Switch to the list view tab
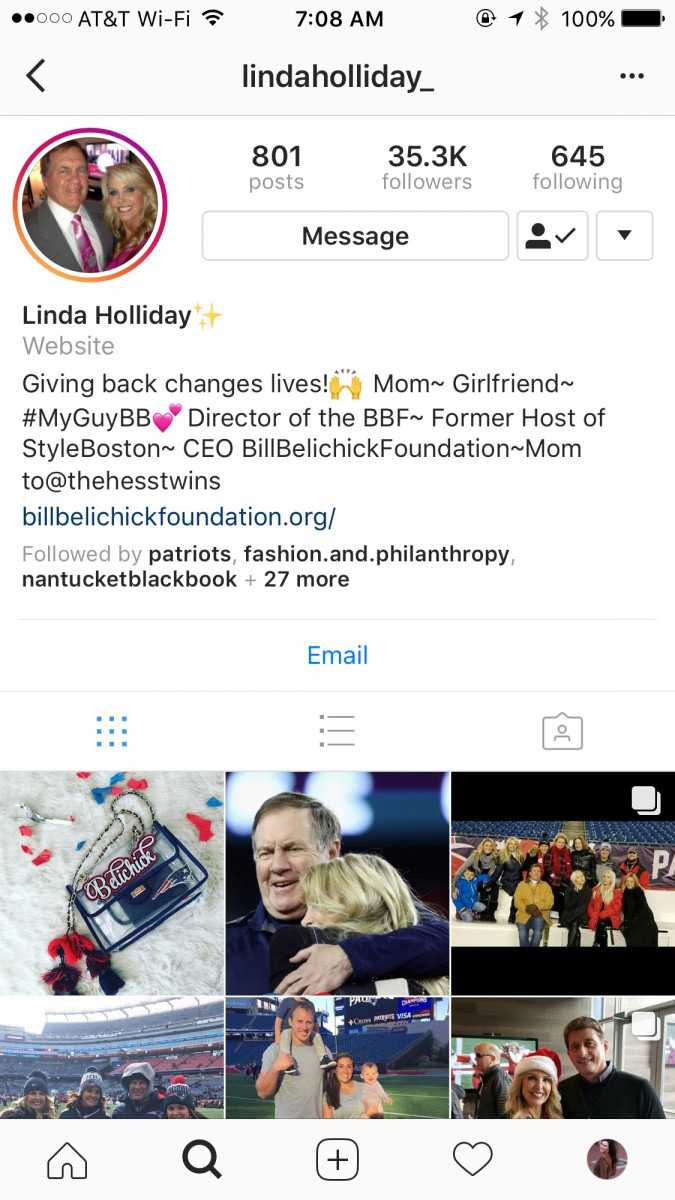Image resolution: width=675 pixels, height=1200 pixels. (x=337, y=731)
